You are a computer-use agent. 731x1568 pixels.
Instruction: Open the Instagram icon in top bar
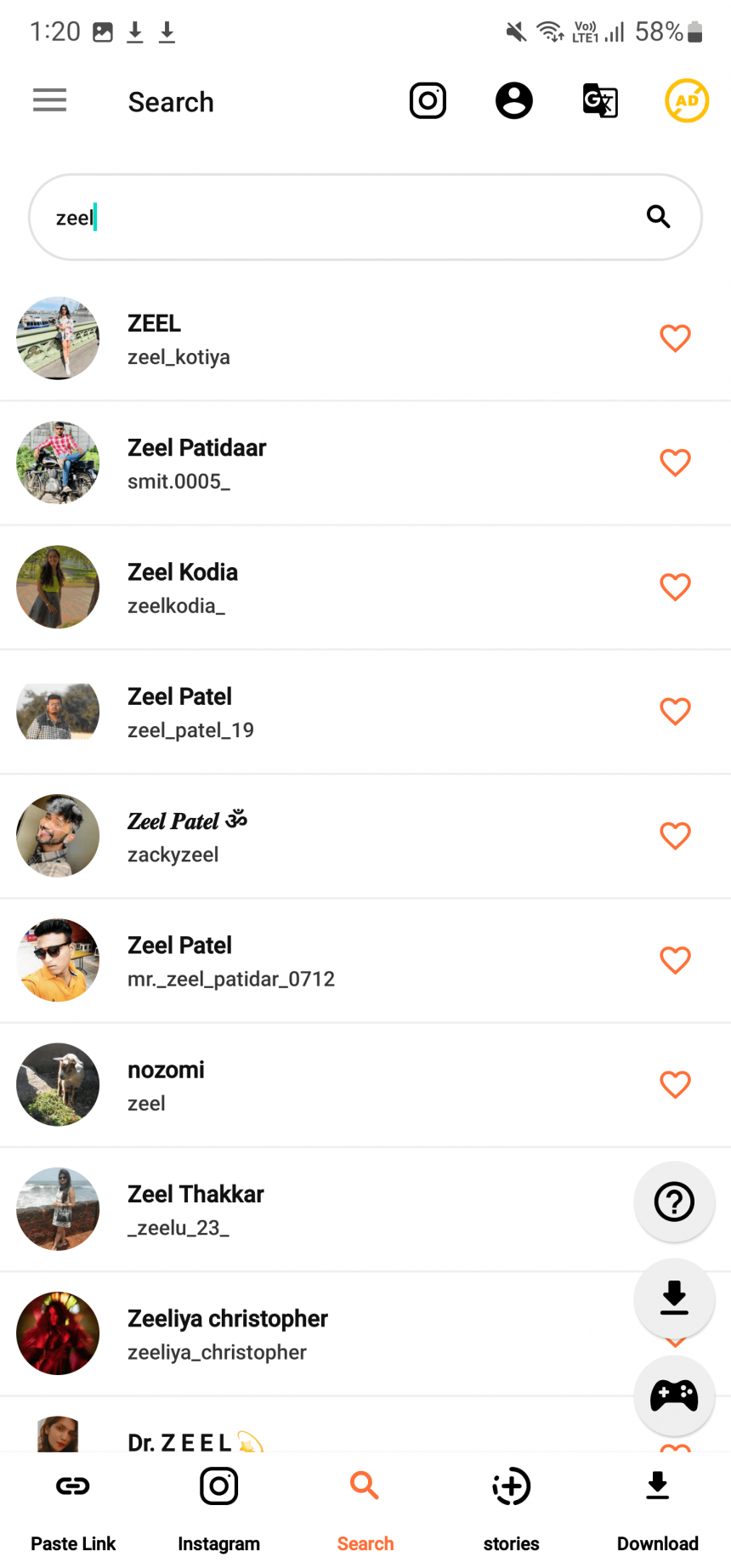[428, 100]
